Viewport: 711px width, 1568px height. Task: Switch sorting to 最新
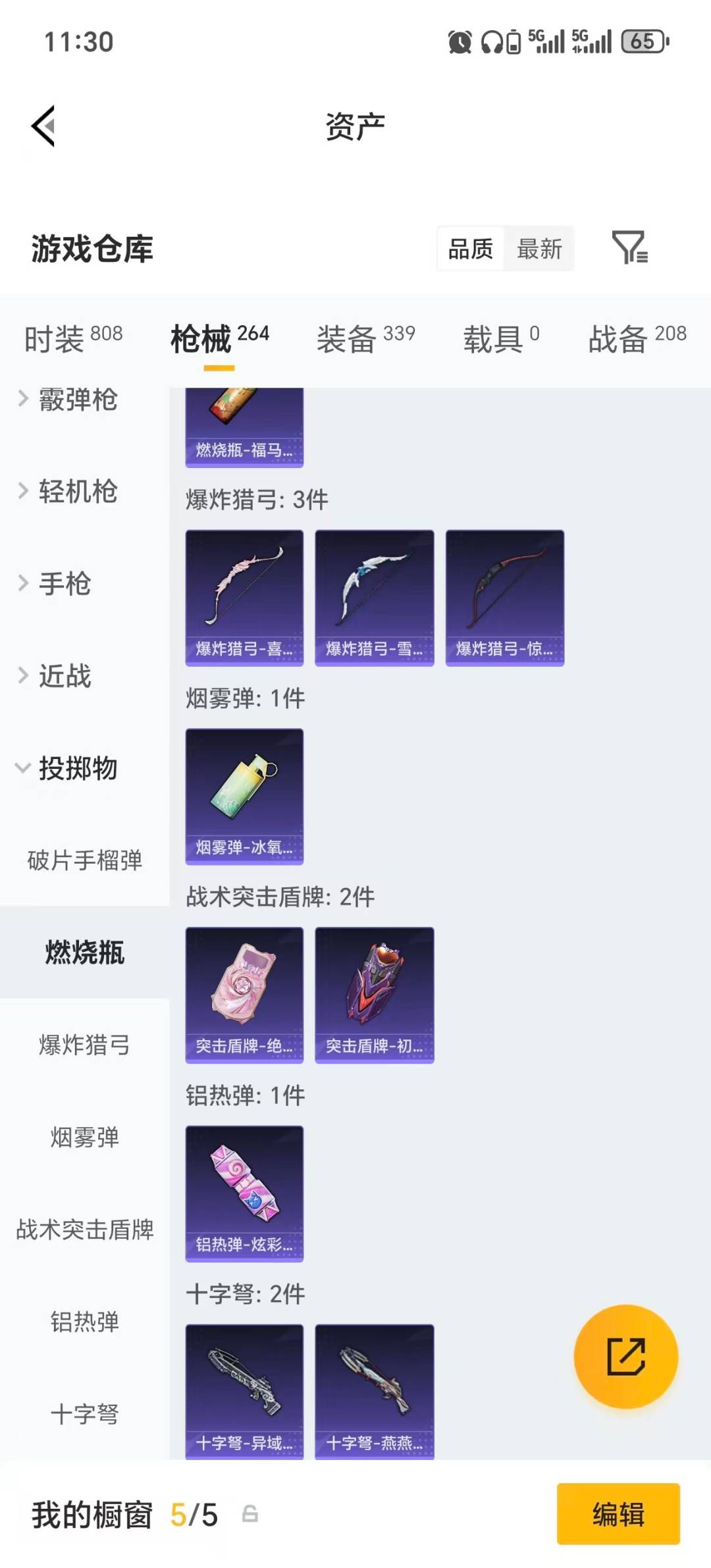click(539, 249)
